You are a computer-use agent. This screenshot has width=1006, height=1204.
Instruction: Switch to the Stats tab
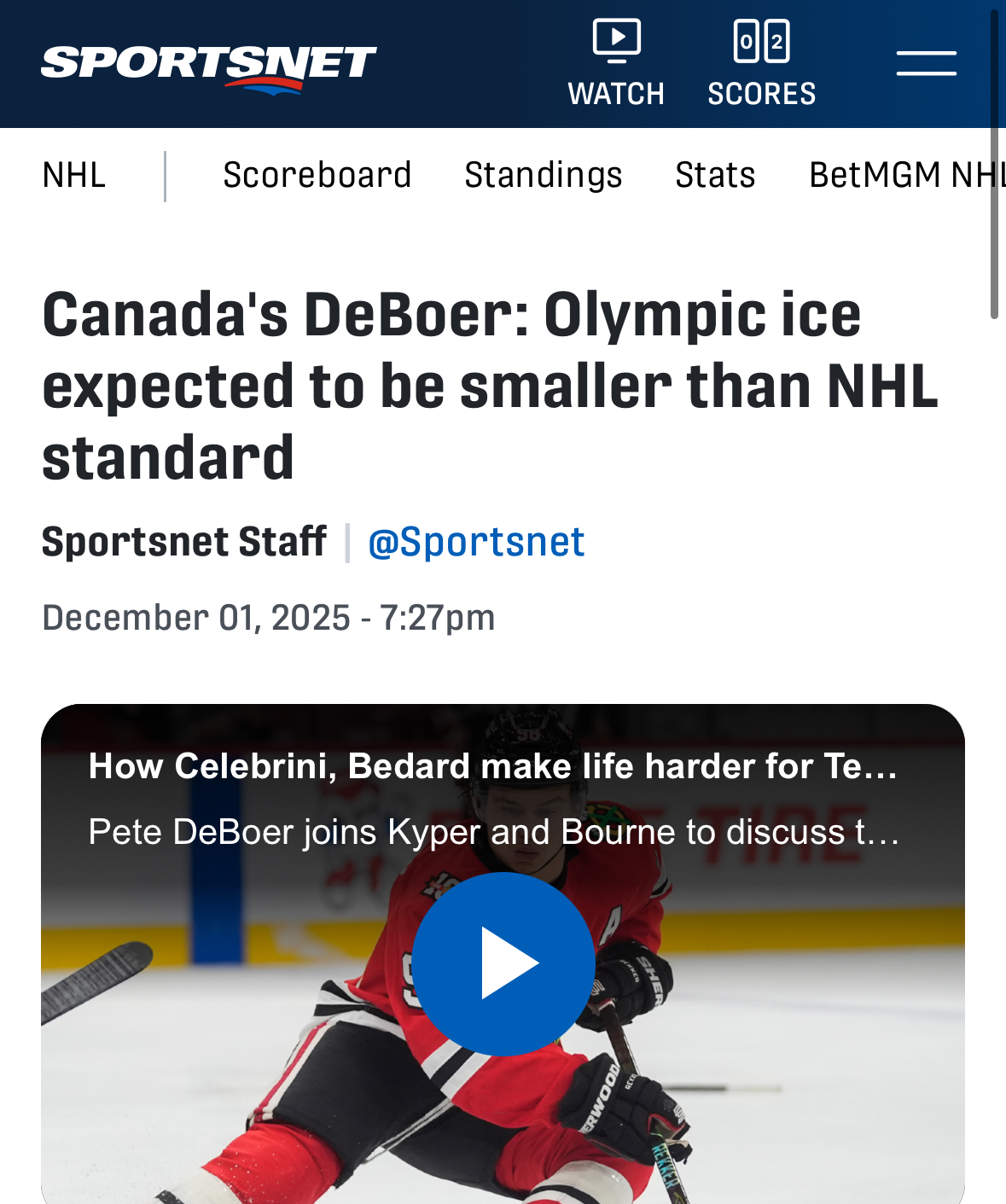[715, 175]
